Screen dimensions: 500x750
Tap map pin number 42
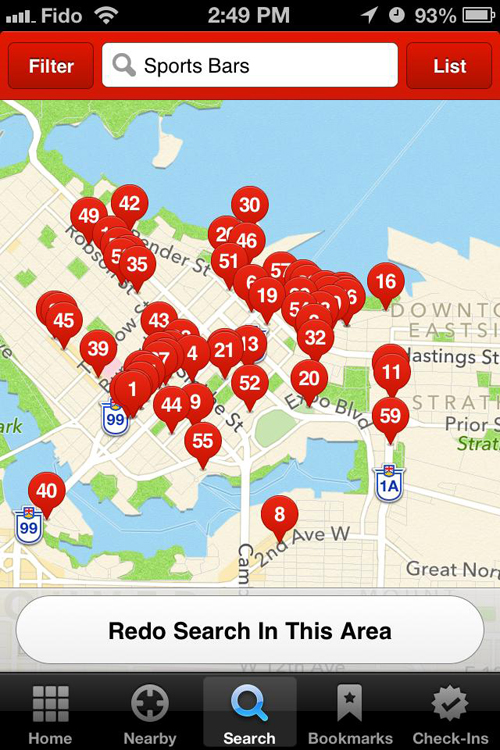tap(129, 204)
